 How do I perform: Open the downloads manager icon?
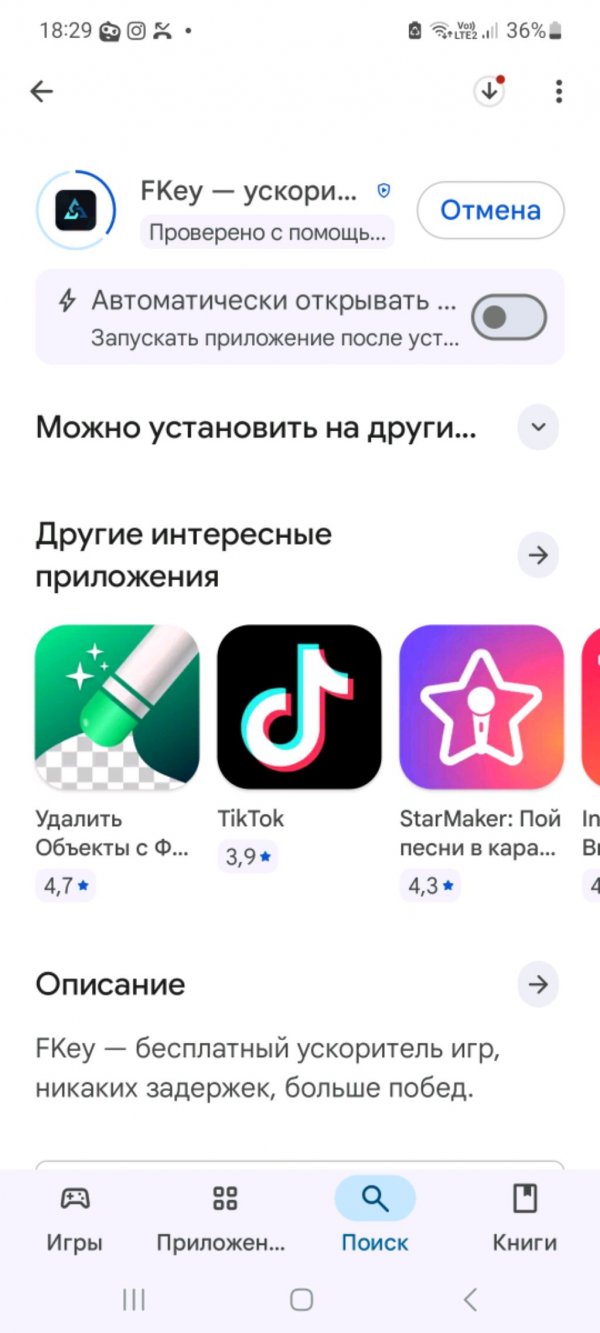tap(489, 91)
